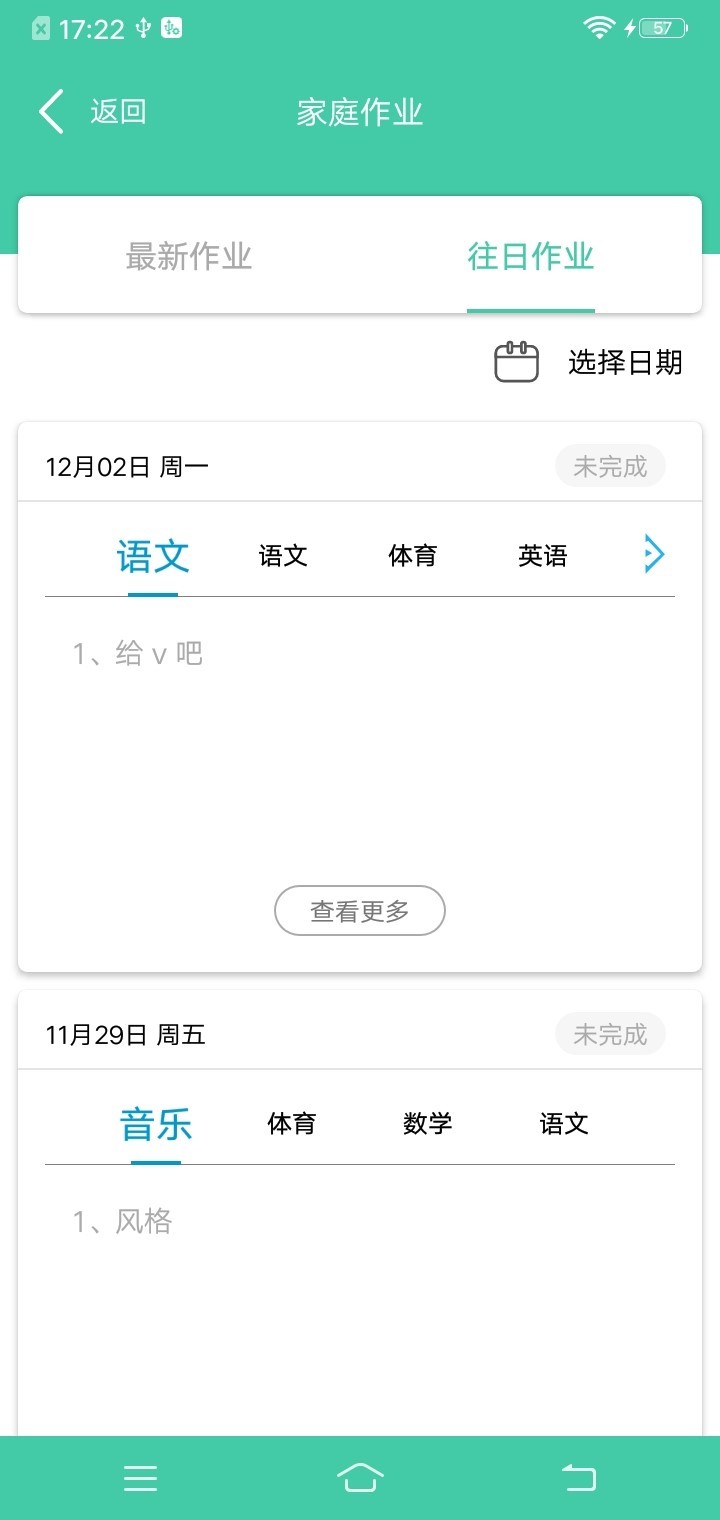The width and height of the screenshot is (720, 1520).
Task: Select the 音乐 subject tab for November 29
Action: [155, 1123]
